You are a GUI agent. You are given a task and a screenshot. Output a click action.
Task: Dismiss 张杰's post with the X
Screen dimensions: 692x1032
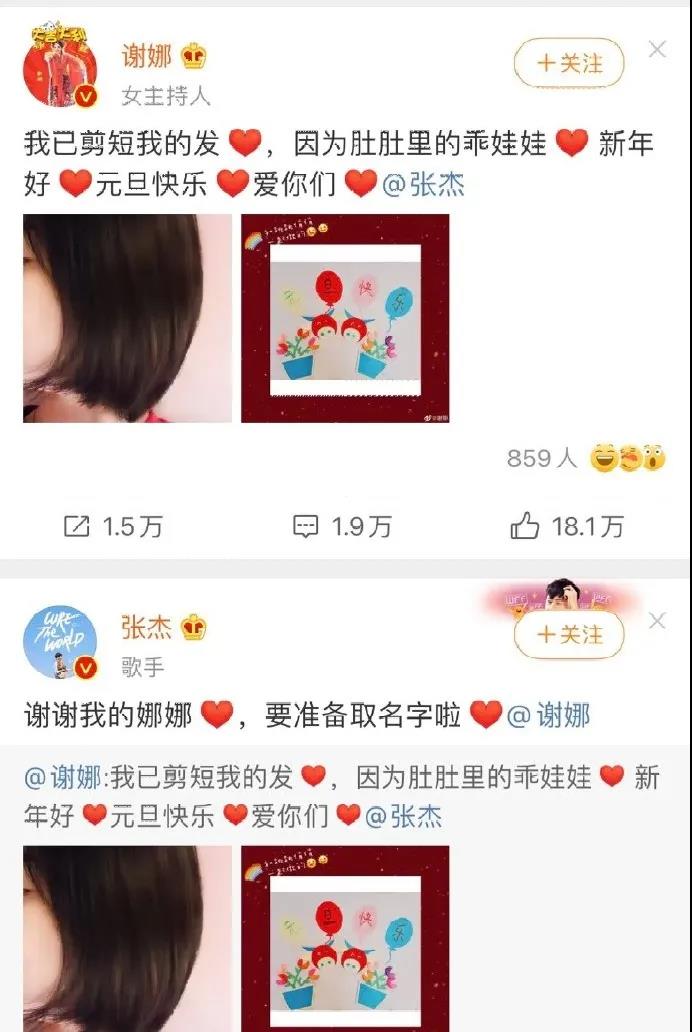(657, 621)
